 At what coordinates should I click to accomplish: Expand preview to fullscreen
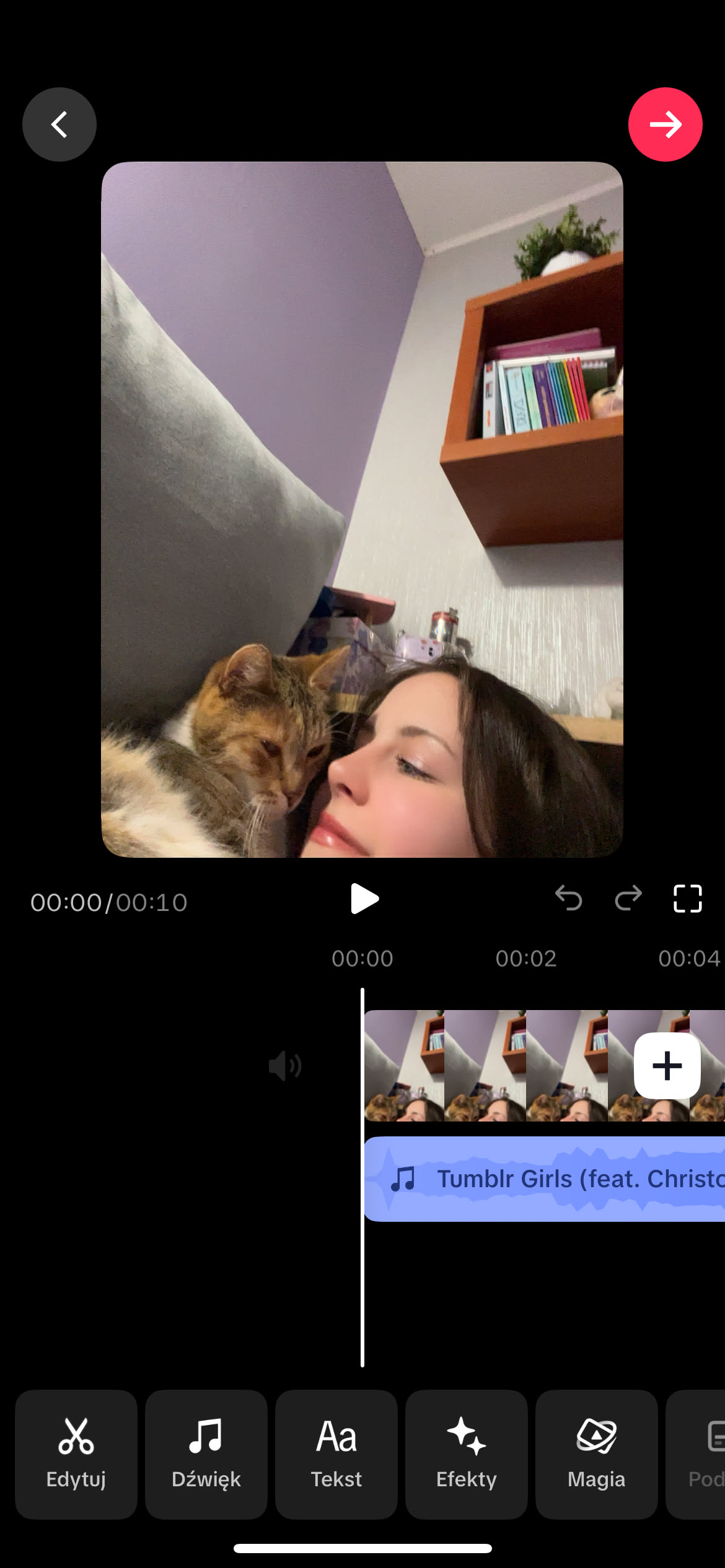click(687, 899)
